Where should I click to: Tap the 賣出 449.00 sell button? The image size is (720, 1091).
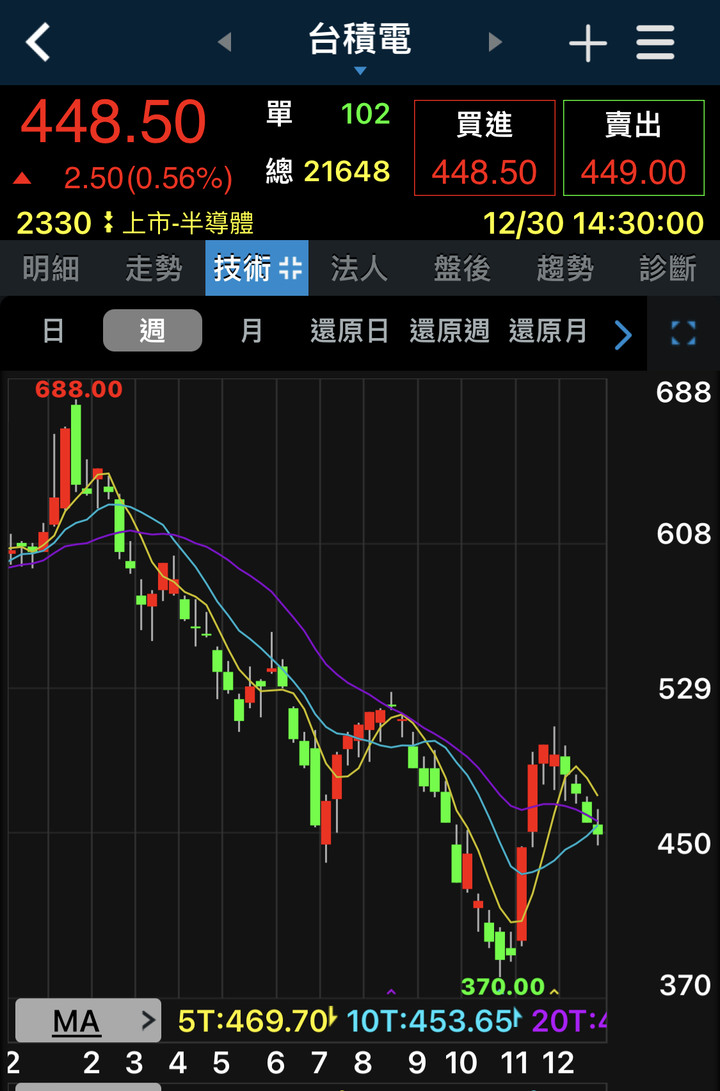pyautogui.click(x=633, y=147)
